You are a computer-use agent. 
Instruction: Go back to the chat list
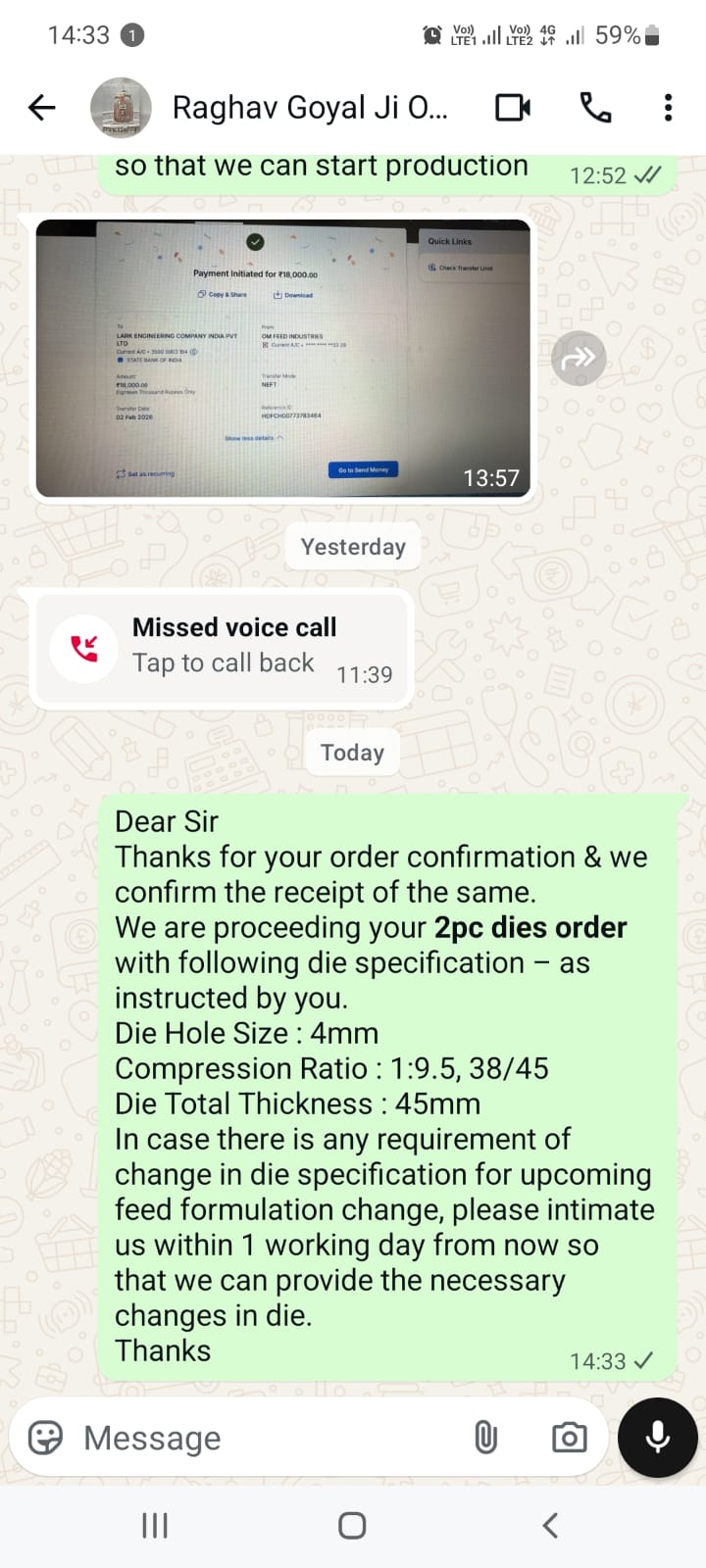(42, 108)
